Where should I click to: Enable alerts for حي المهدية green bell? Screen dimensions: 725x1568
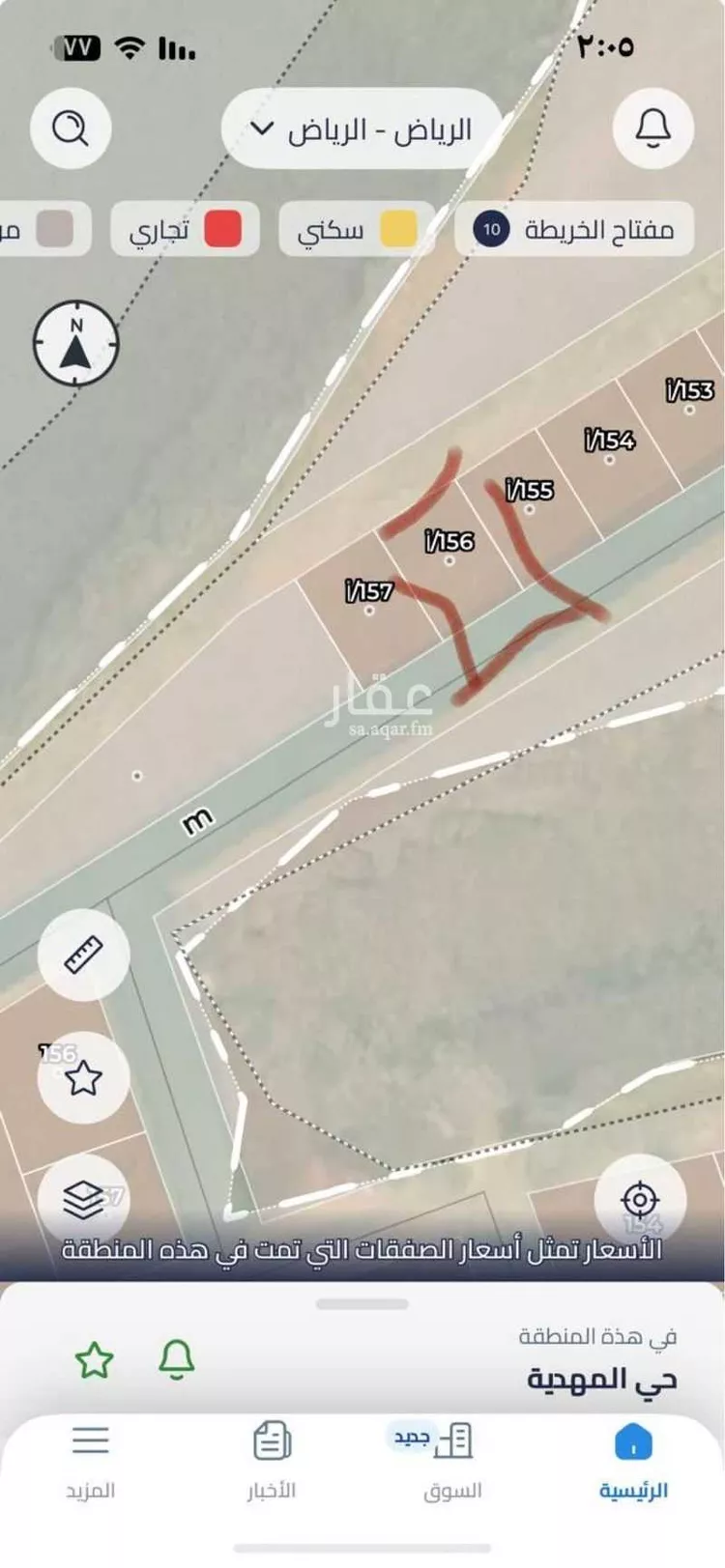[177, 1360]
